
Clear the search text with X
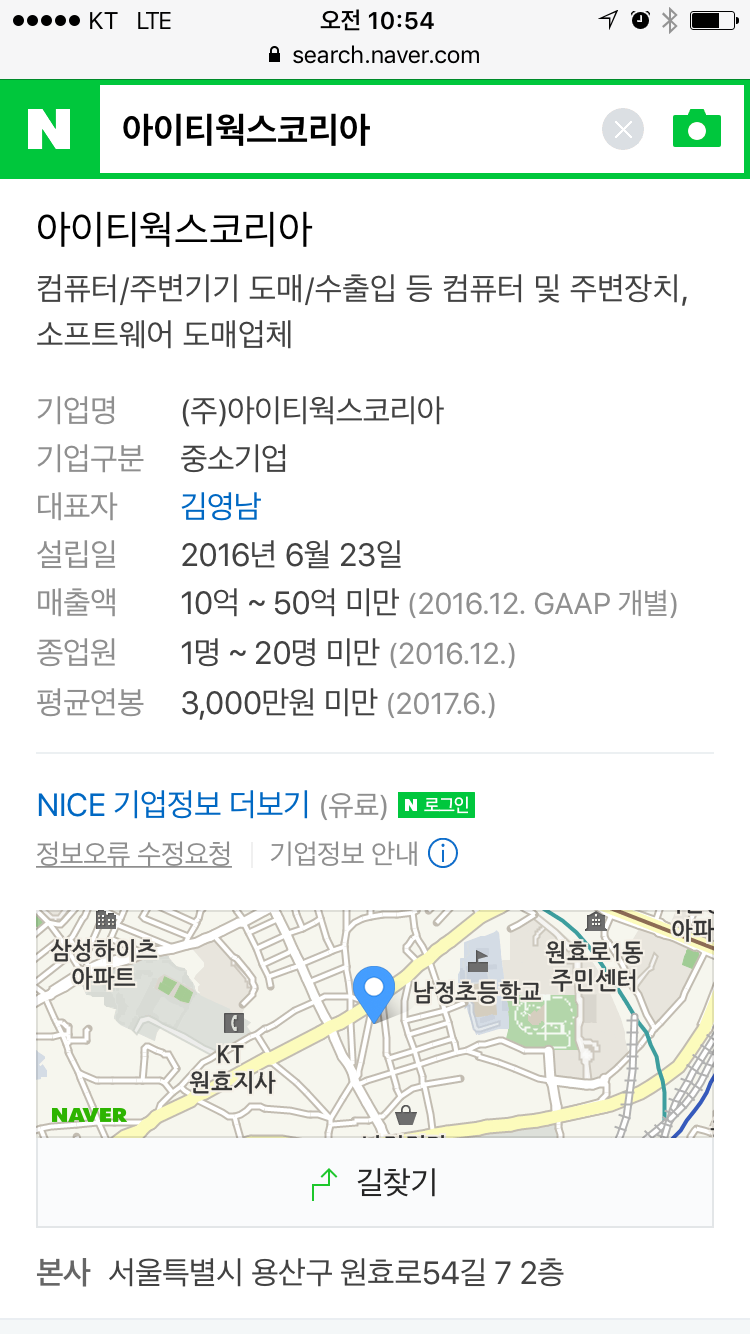pos(623,130)
